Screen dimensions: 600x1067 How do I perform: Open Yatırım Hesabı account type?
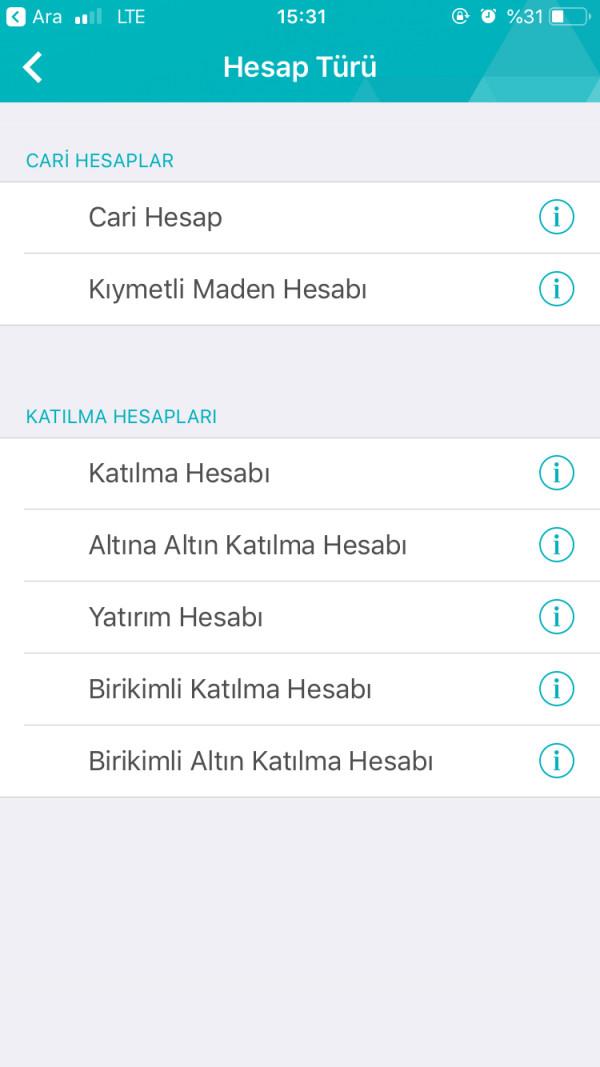pos(300,617)
